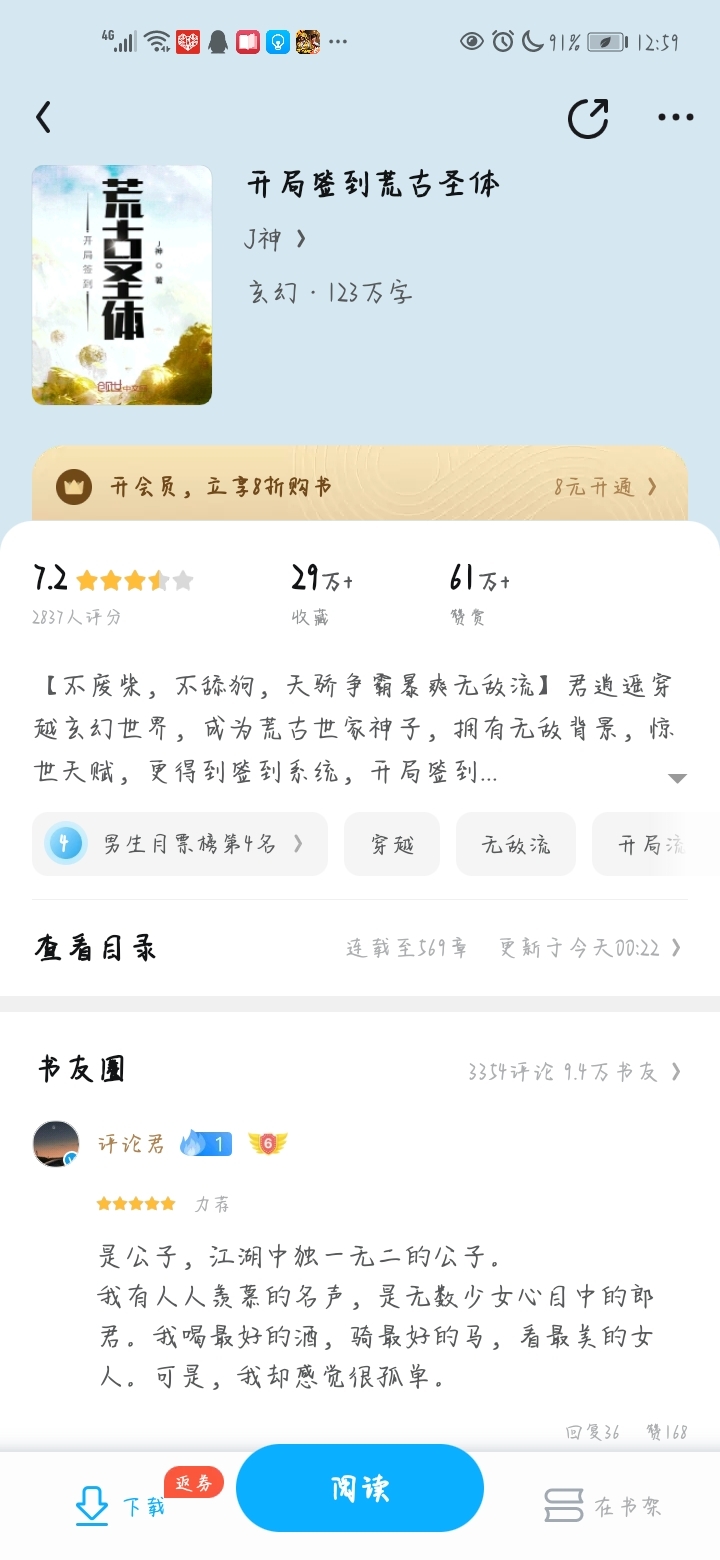Open 男生月票榜第4名 ranking chip
This screenshot has width=720, height=1560.
pos(180,844)
